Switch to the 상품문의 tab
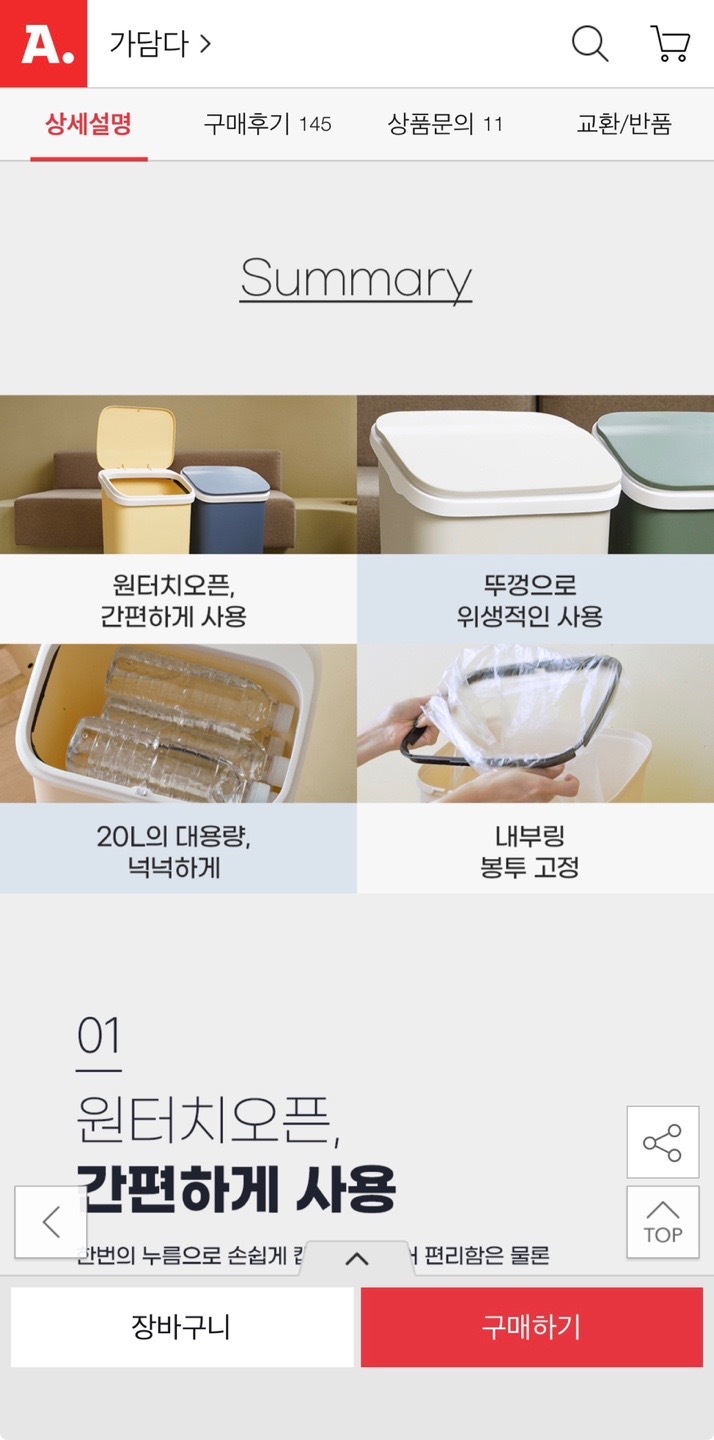 445,124
